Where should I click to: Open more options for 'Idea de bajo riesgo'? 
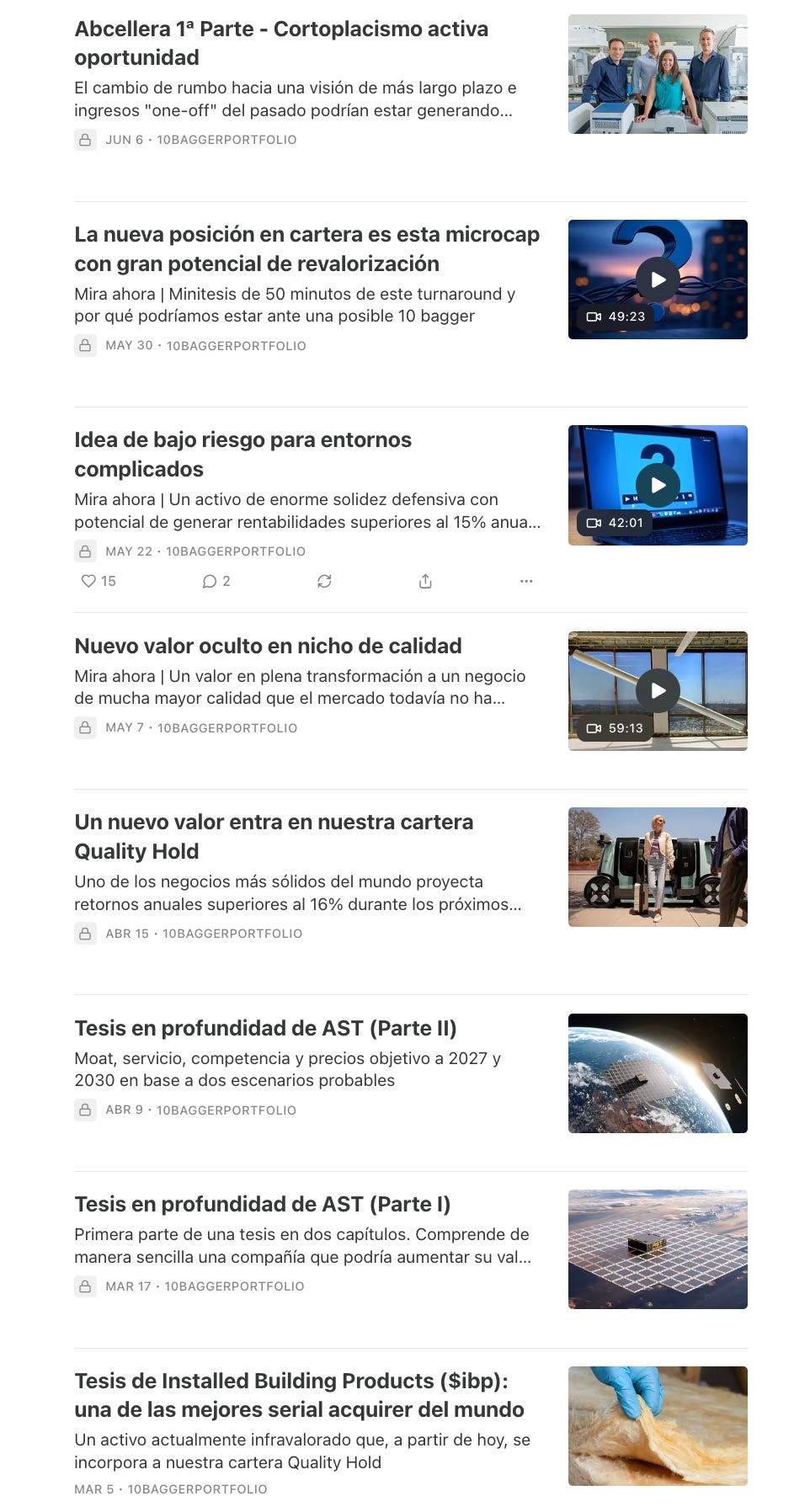coord(526,581)
